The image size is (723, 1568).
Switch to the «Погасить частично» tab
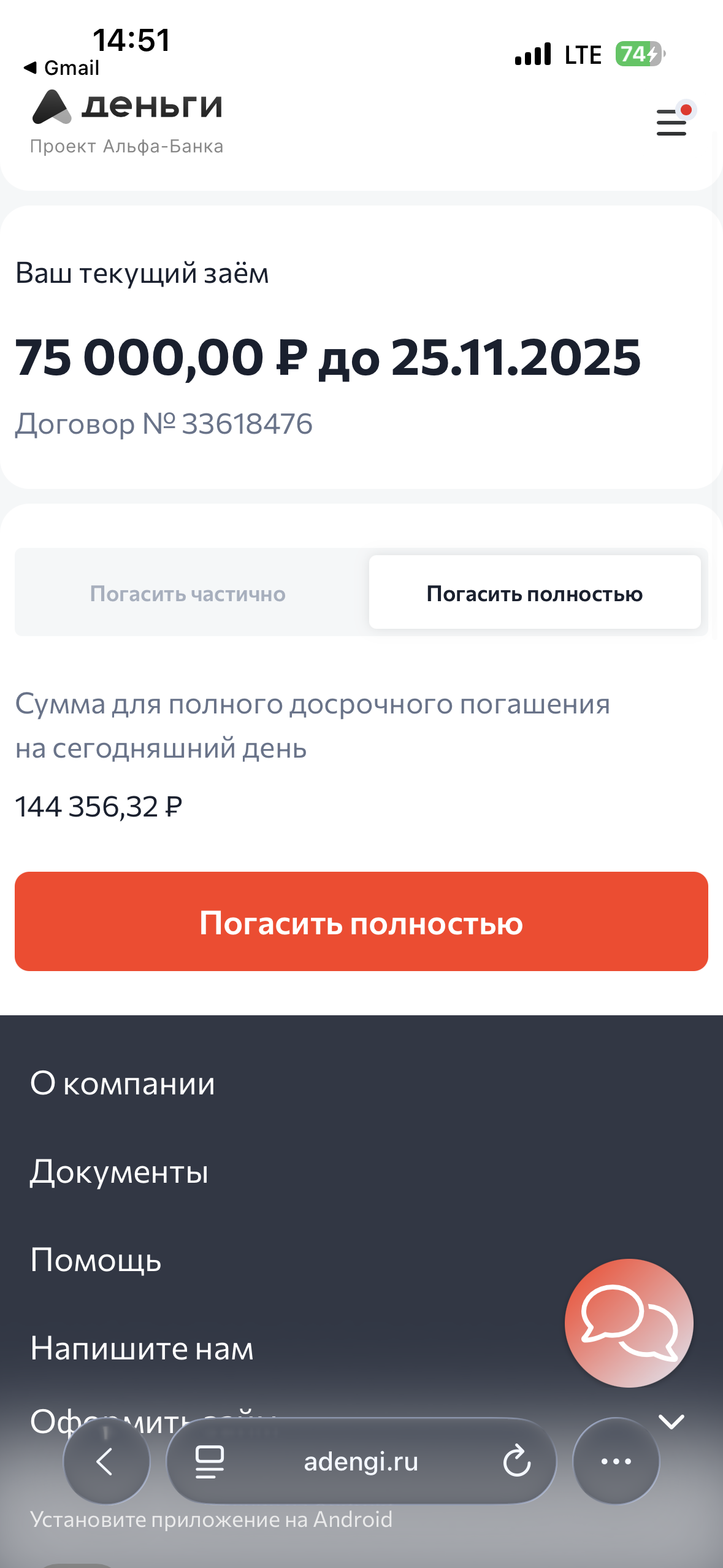[x=188, y=593]
